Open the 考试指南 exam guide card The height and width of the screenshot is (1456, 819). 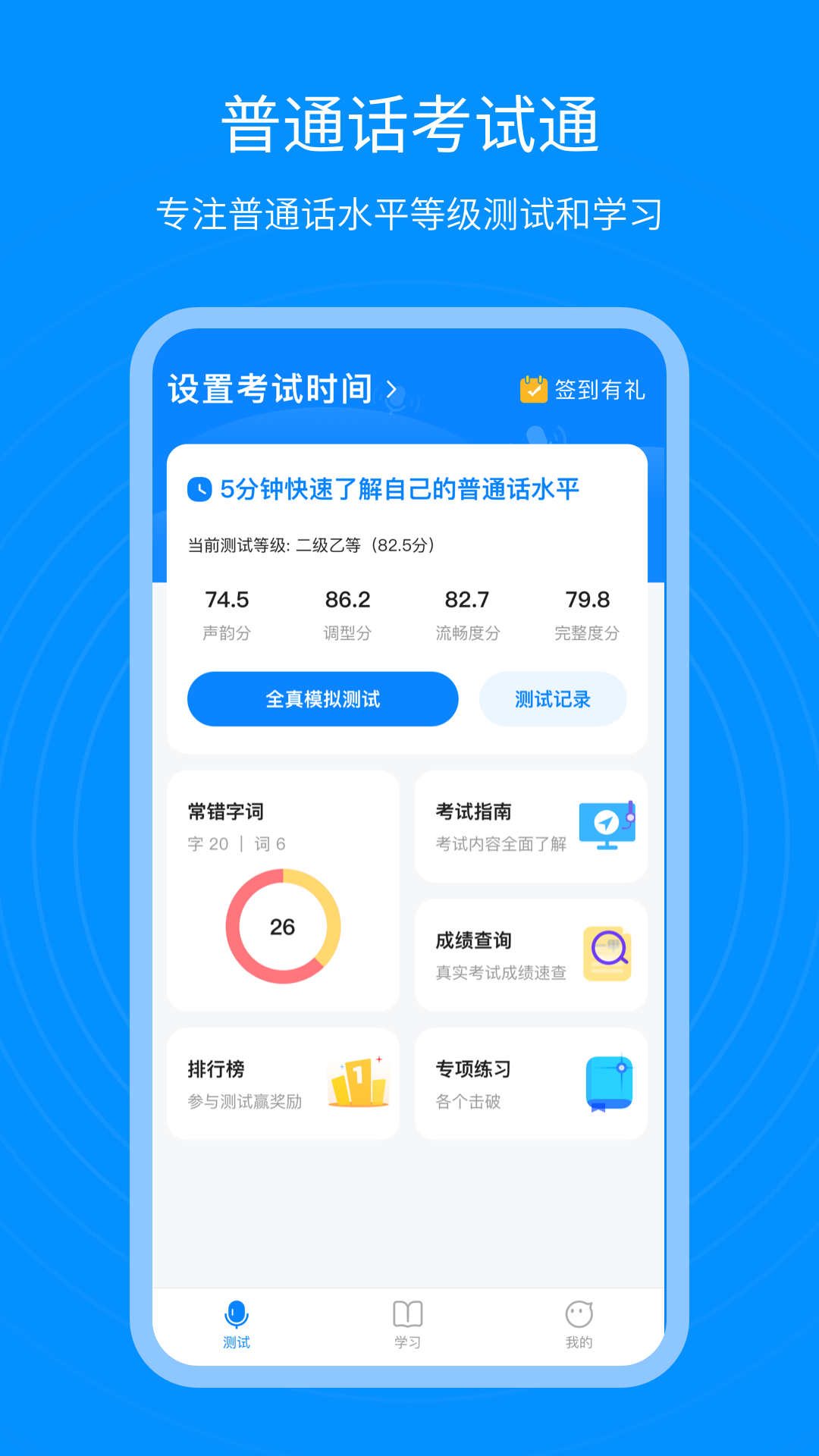(531, 827)
